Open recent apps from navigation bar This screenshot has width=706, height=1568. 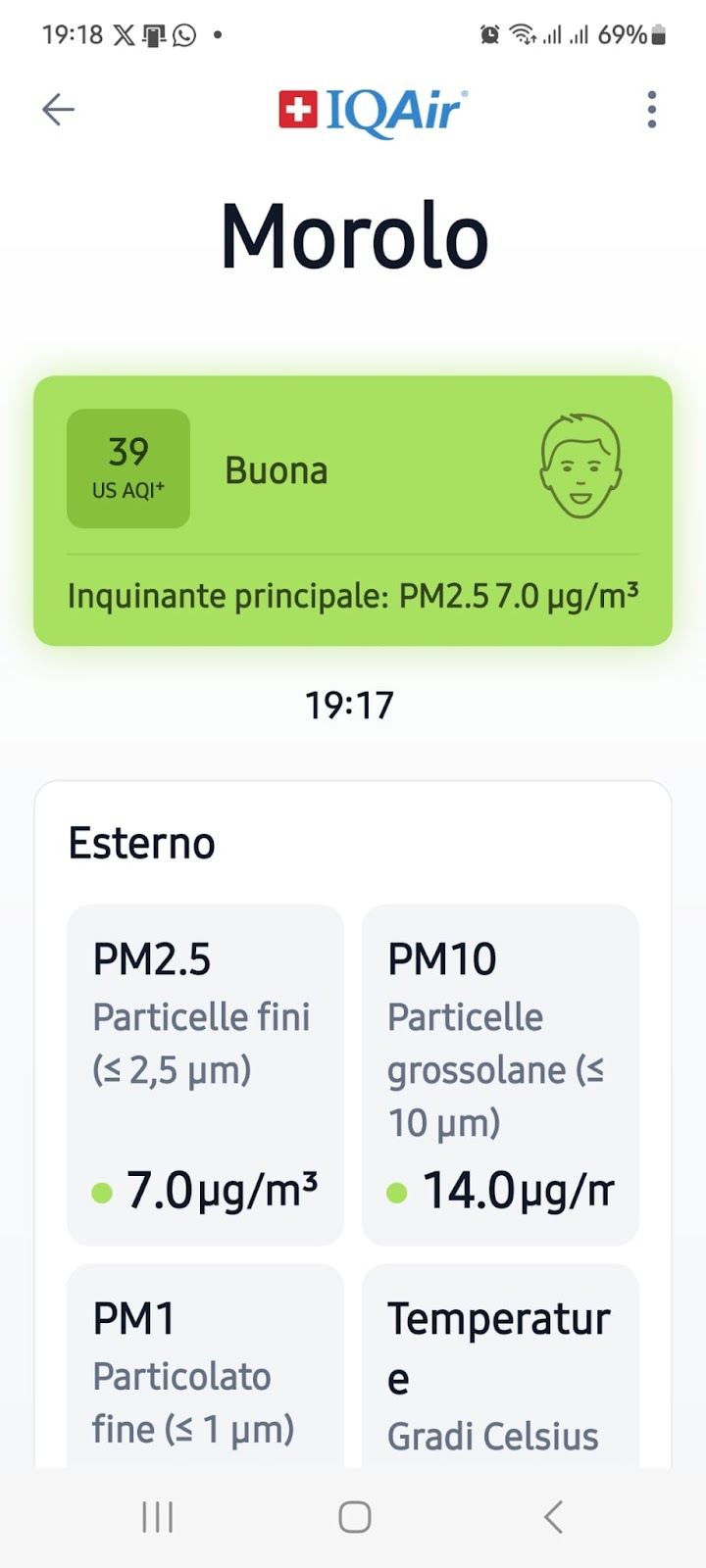(157, 1517)
